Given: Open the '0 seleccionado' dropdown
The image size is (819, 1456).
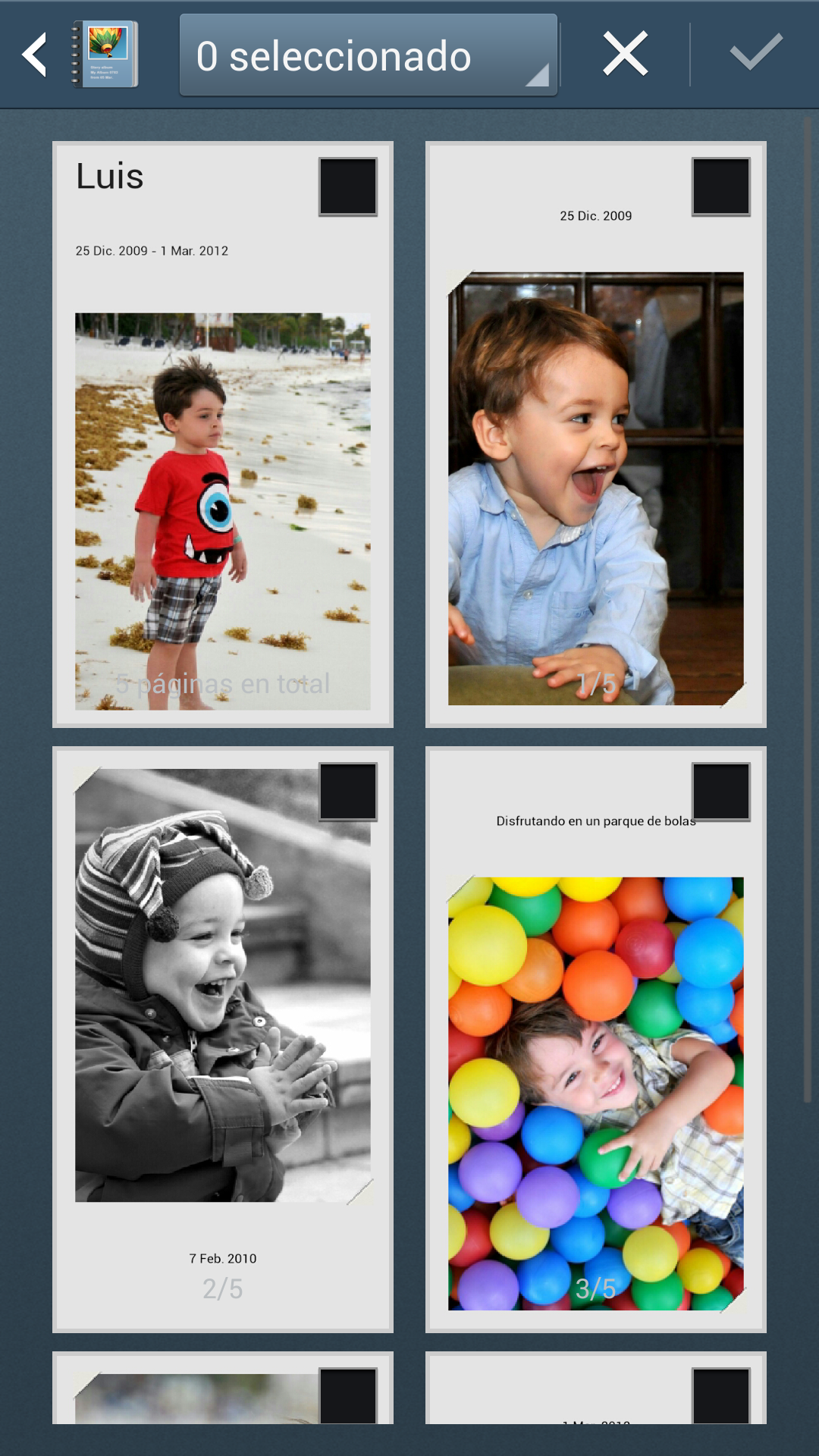Looking at the screenshot, I should click(368, 55).
